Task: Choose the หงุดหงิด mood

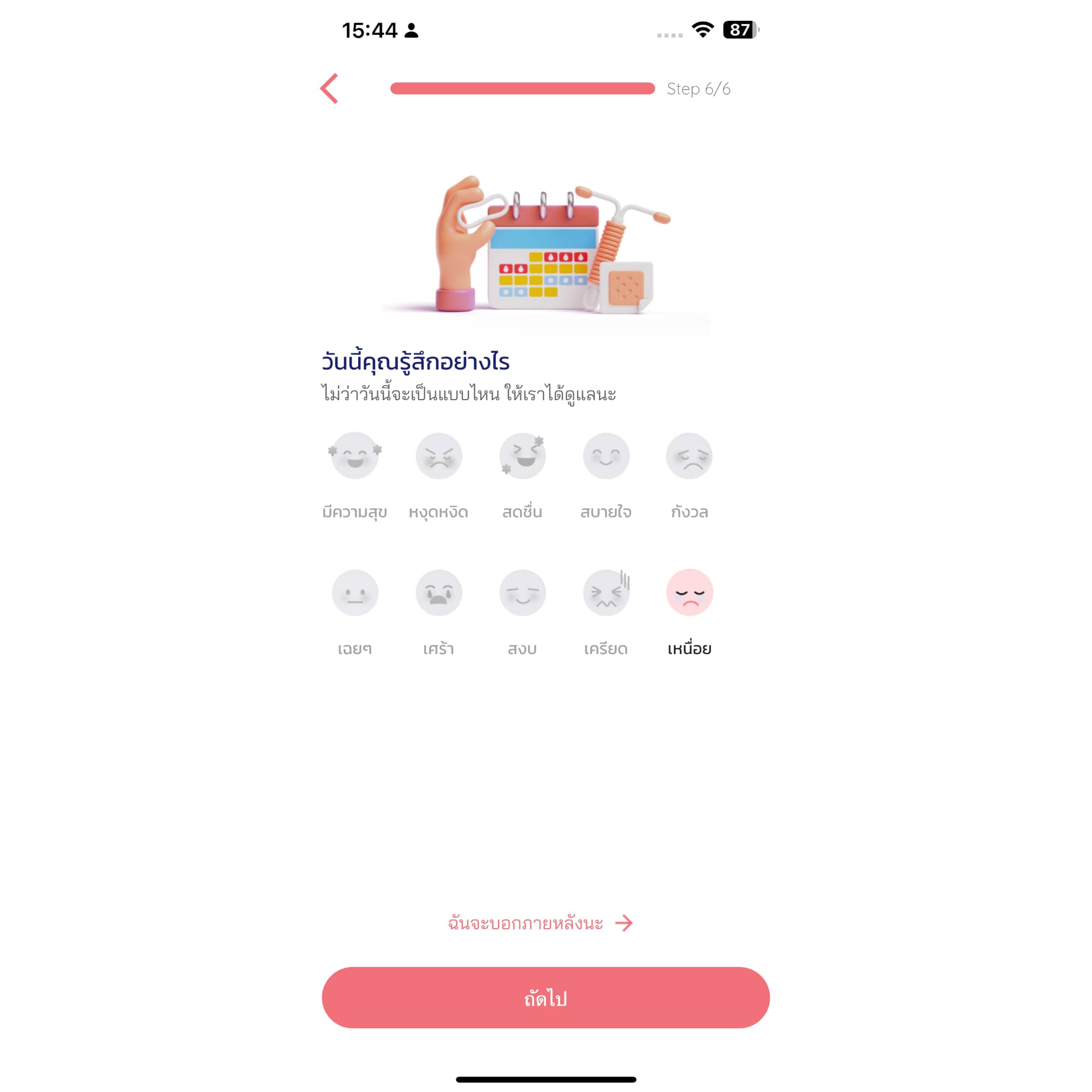Action: (438, 456)
